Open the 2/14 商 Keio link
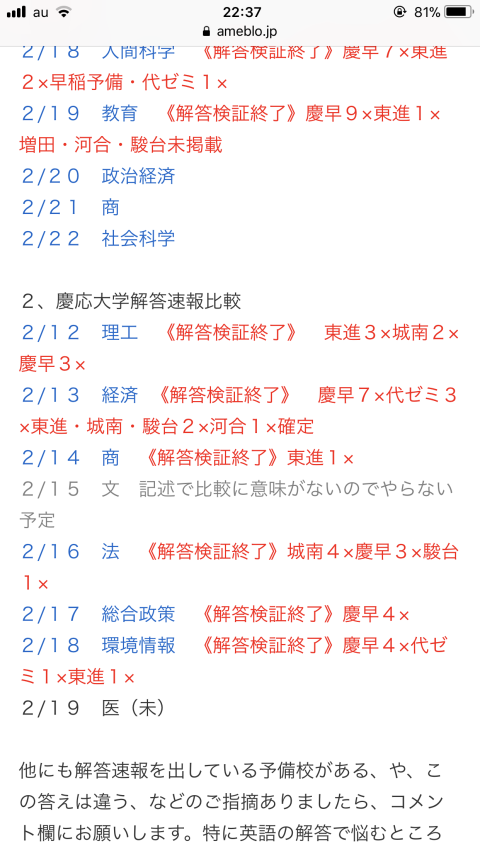480x853 pixels. (x=70, y=458)
